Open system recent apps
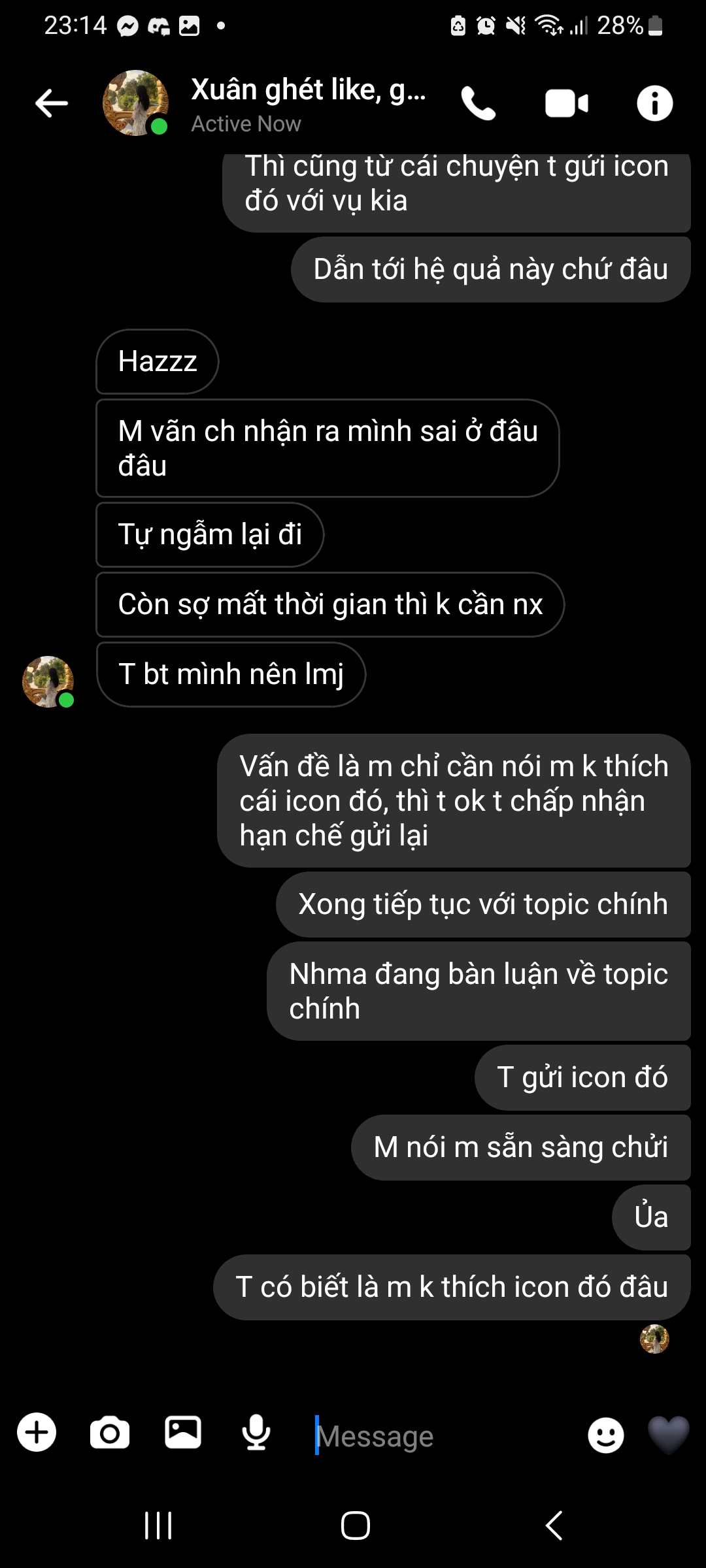Screen dimensions: 706x1568 tap(158, 1526)
